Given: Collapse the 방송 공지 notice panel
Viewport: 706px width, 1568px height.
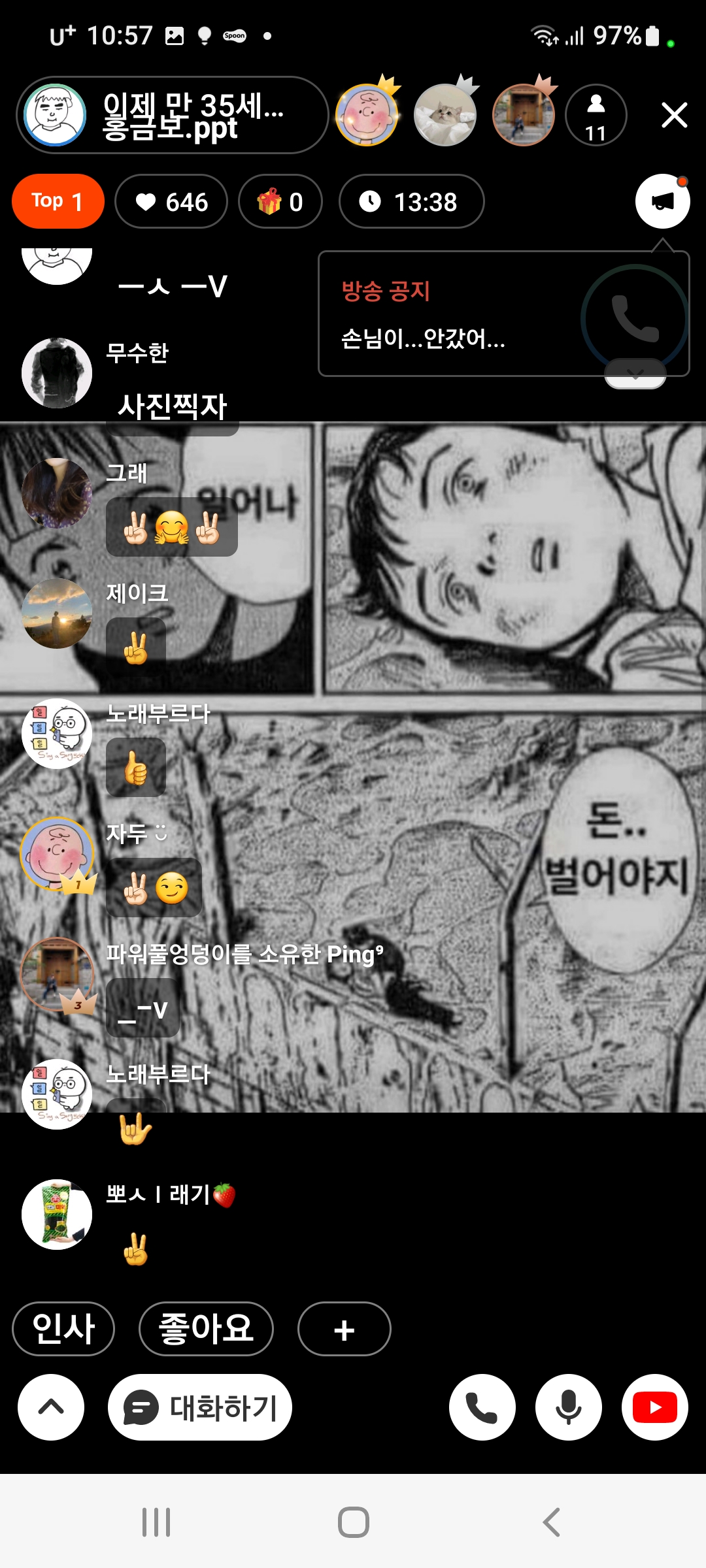Looking at the screenshot, I should (x=635, y=374).
